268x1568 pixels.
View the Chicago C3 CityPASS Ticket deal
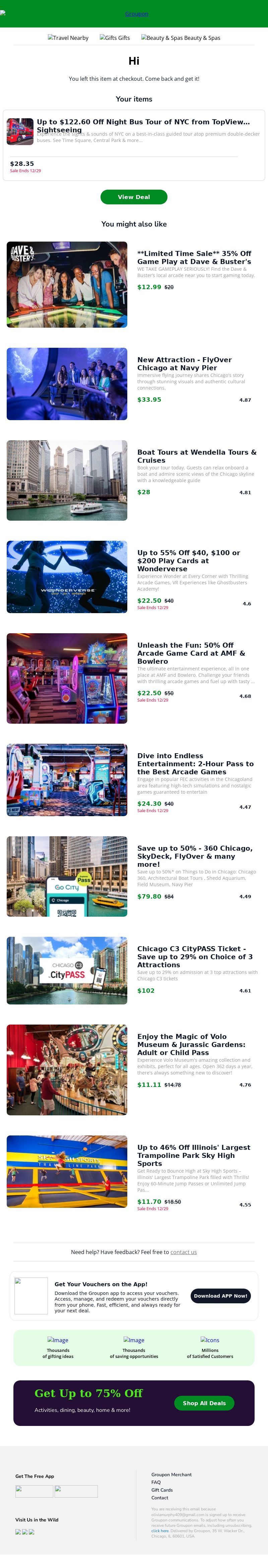[194, 956]
